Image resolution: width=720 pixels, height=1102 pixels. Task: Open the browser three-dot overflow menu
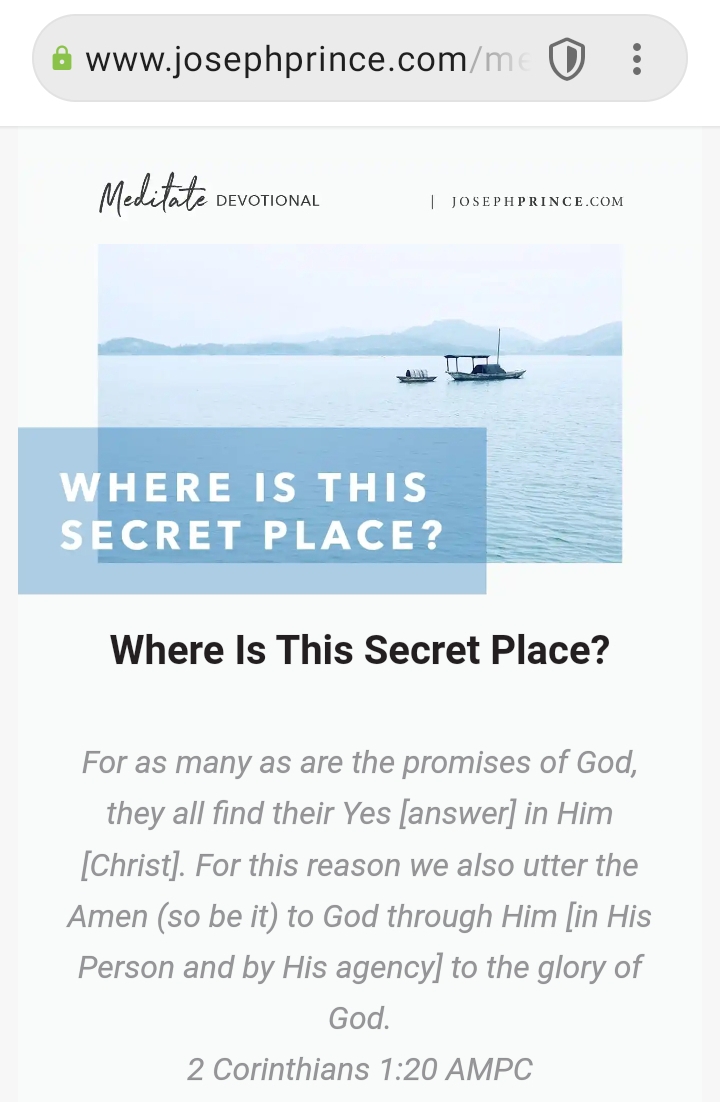coord(637,60)
